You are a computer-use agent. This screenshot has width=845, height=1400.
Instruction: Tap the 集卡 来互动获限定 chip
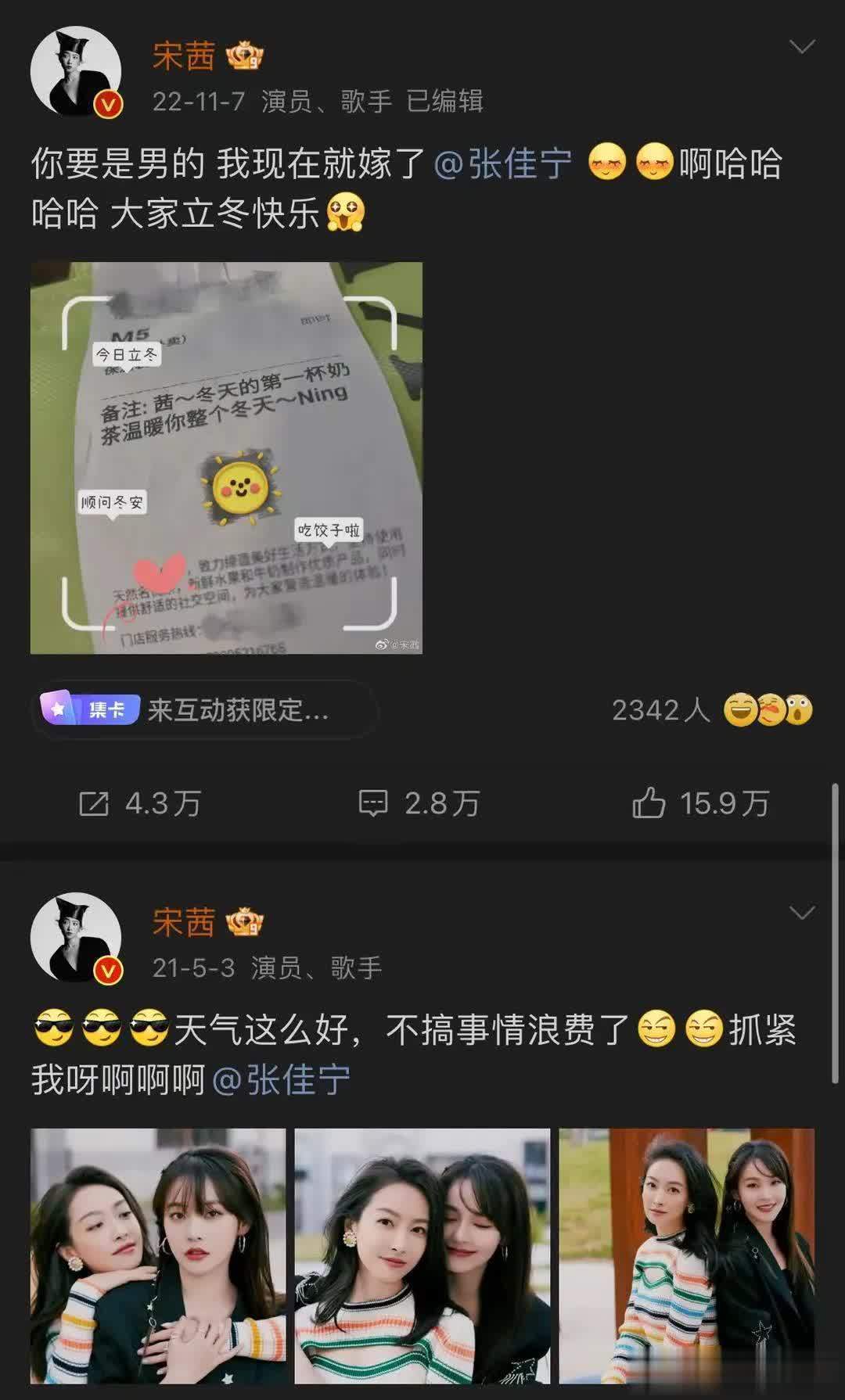coord(205,710)
